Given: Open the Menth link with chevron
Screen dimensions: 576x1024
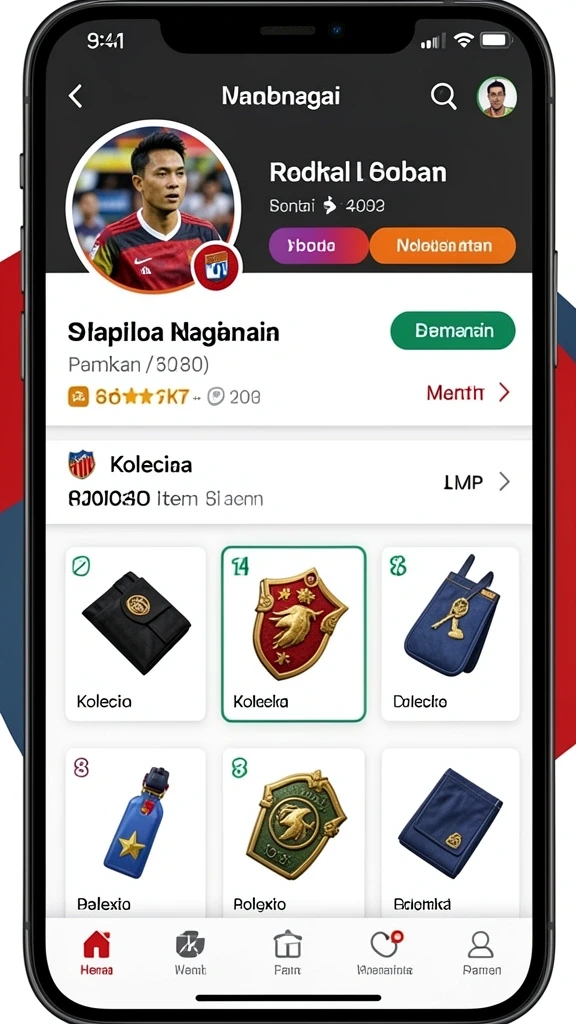Looking at the screenshot, I should click(x=468, y=392).
